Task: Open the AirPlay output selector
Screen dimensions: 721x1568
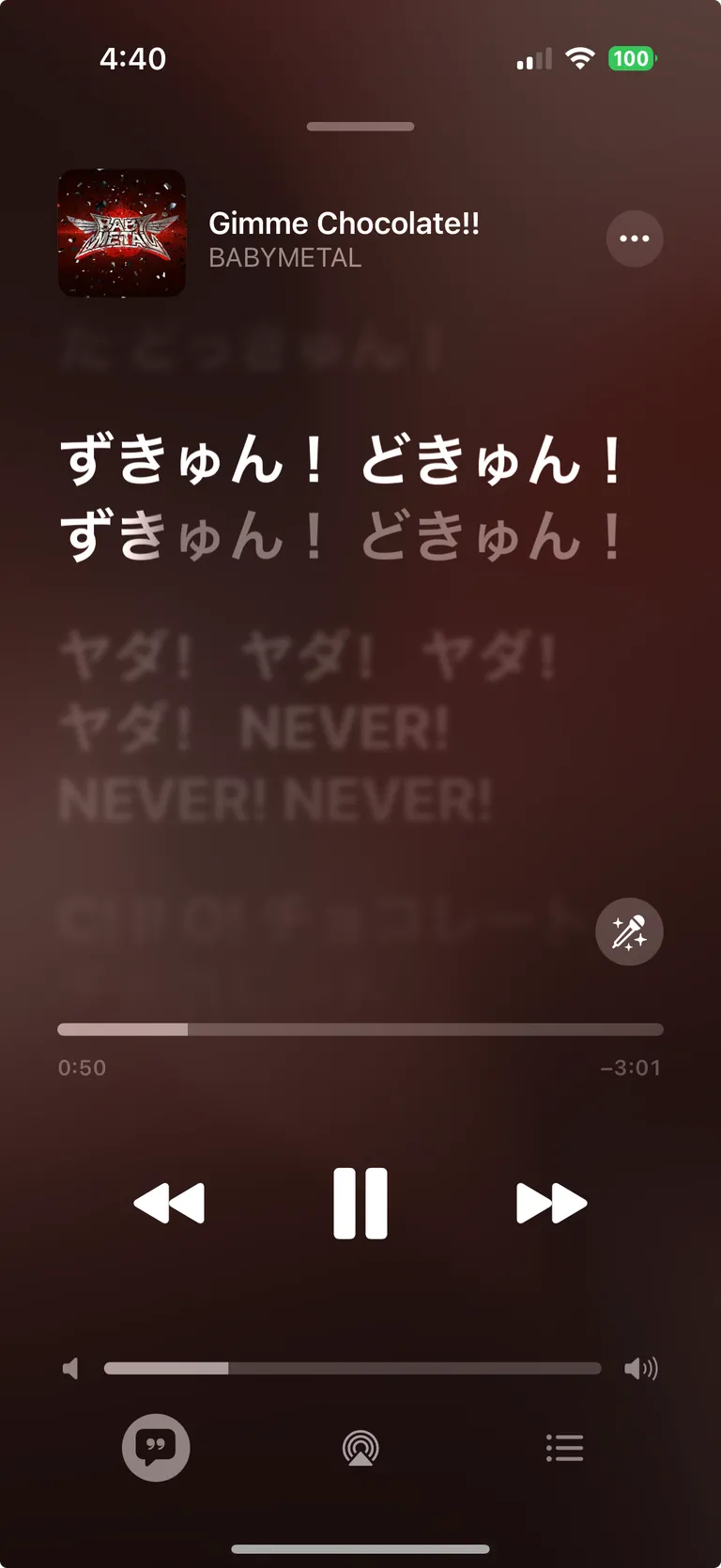Action: tap(360, 1448)
